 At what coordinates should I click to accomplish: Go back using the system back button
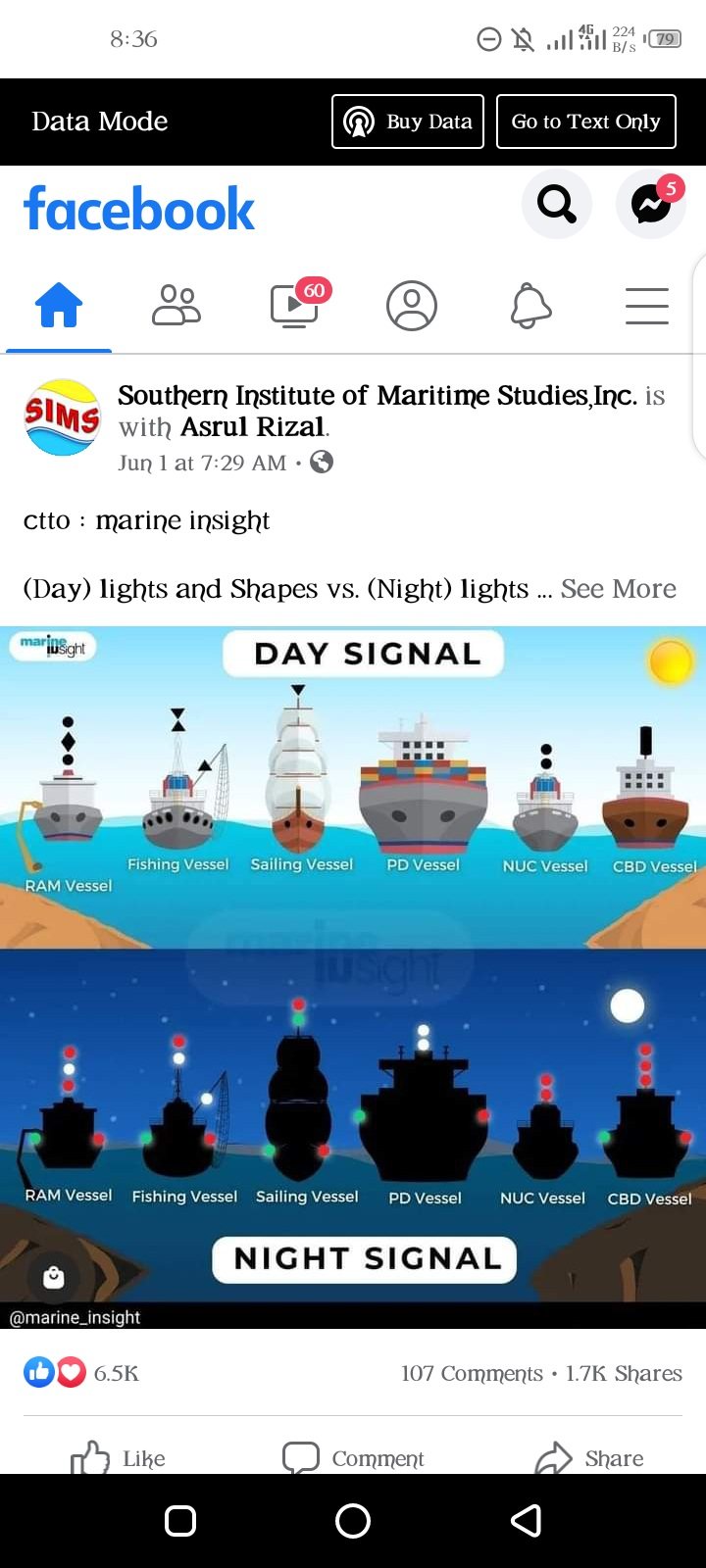[527, 1521]
